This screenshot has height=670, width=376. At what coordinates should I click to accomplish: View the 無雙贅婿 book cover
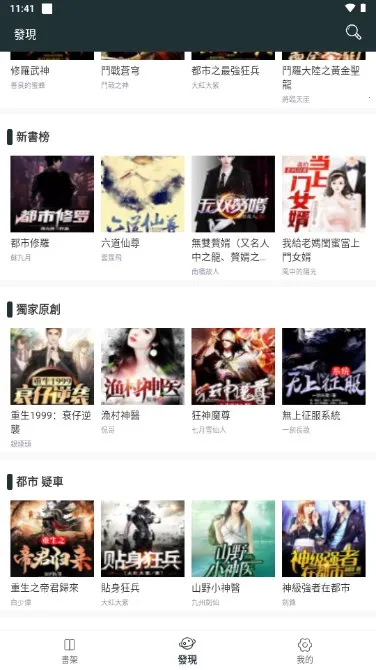point(233,194)
